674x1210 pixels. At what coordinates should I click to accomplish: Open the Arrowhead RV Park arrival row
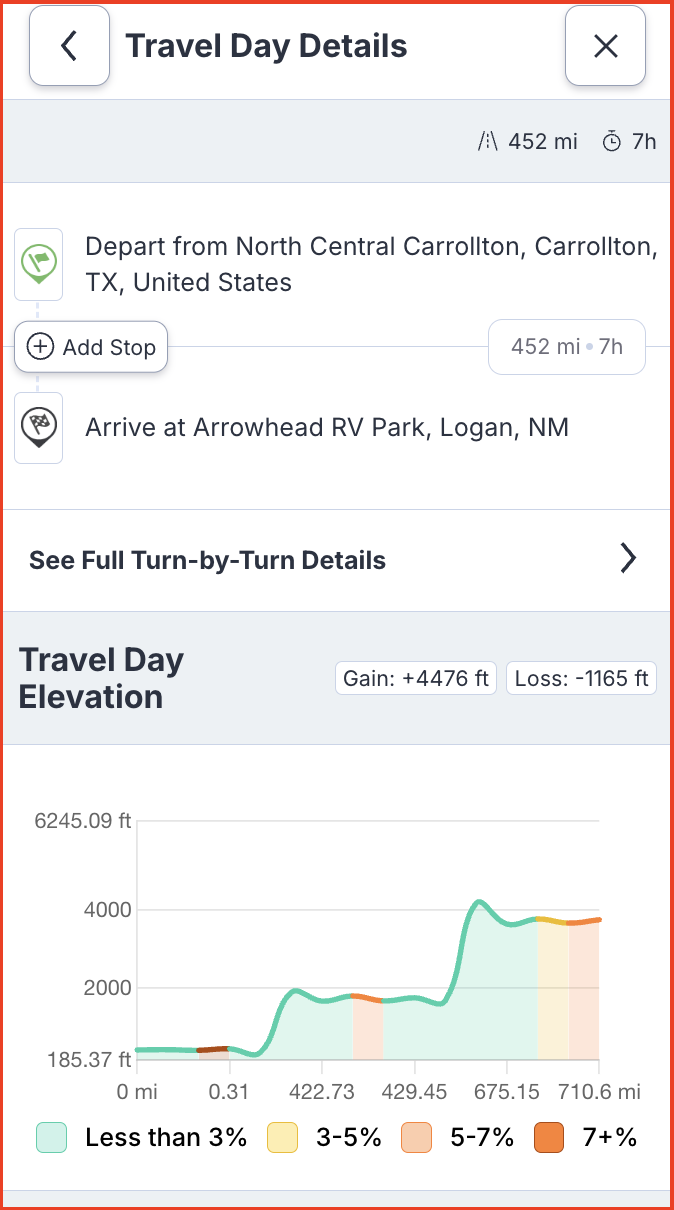(337, 428)
